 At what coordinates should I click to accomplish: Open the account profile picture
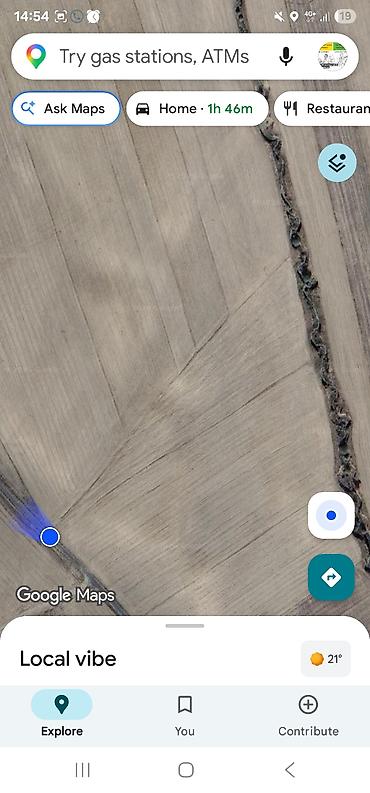click(332, 56)
